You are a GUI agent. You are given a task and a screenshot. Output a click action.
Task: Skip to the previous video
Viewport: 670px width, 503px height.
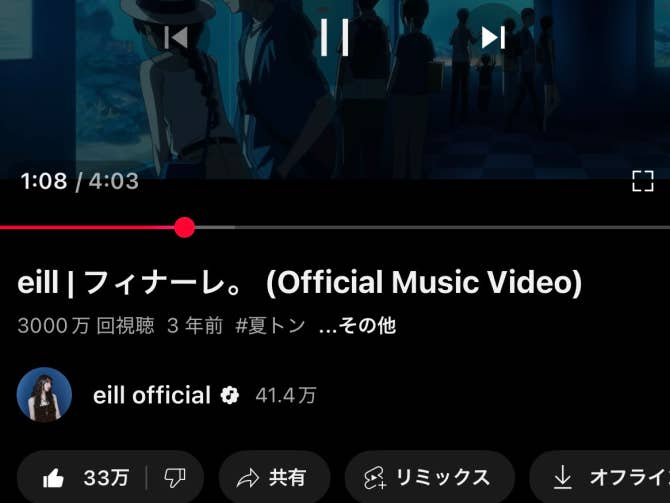click(176, 37)
